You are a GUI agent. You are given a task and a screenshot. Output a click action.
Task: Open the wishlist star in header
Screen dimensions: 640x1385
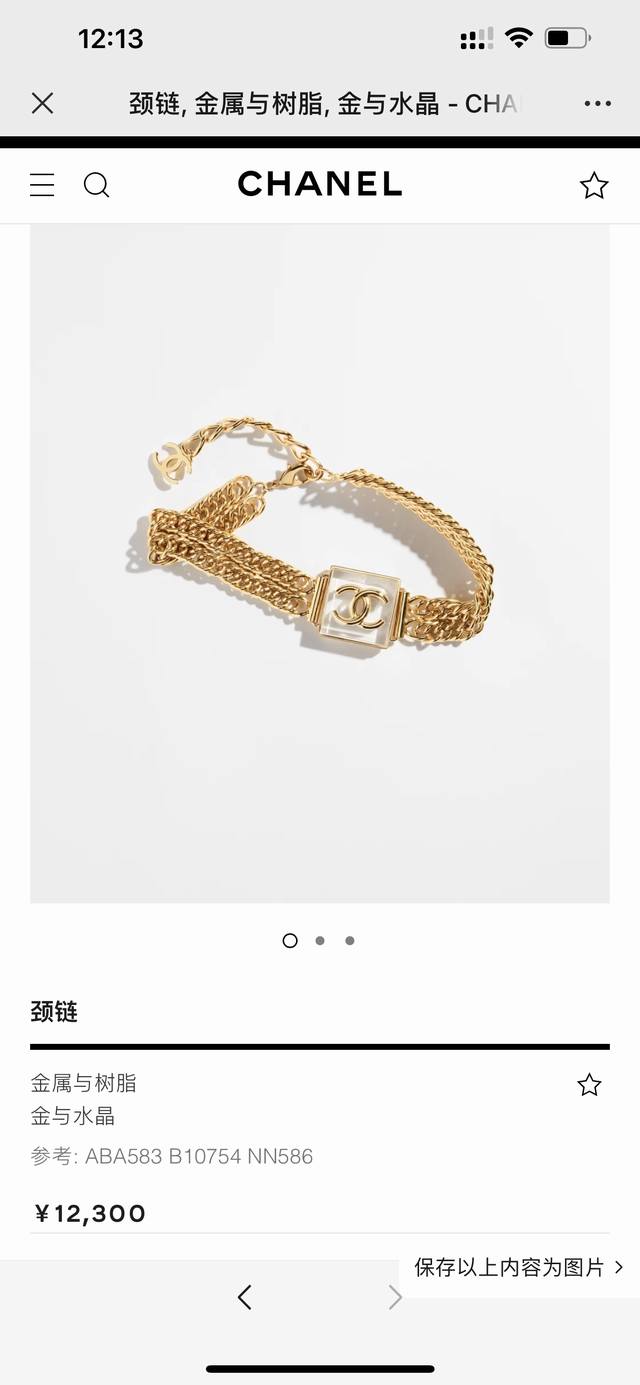pyautogui.click(x=594, y=185)
